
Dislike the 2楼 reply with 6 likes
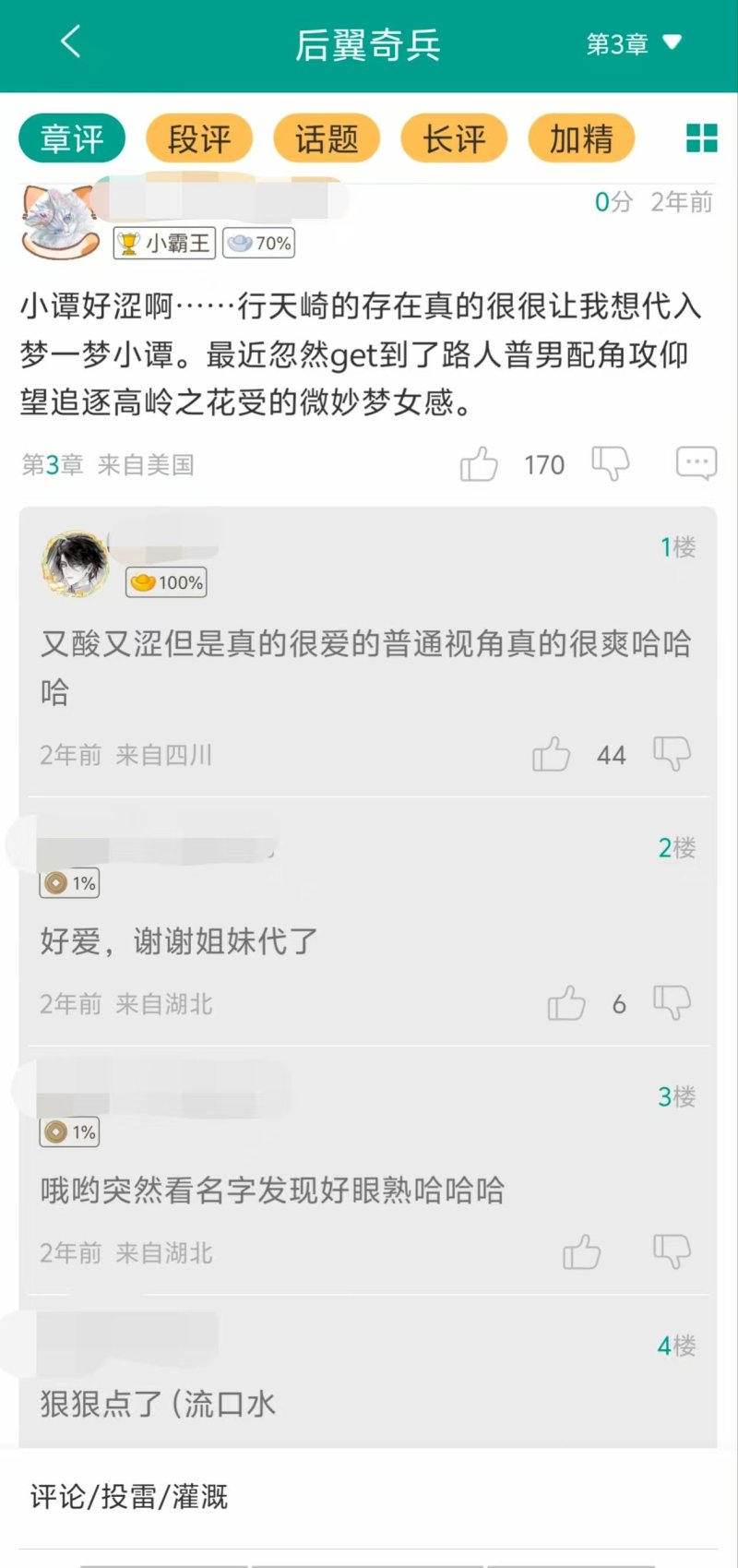(x=672, y=1002)
